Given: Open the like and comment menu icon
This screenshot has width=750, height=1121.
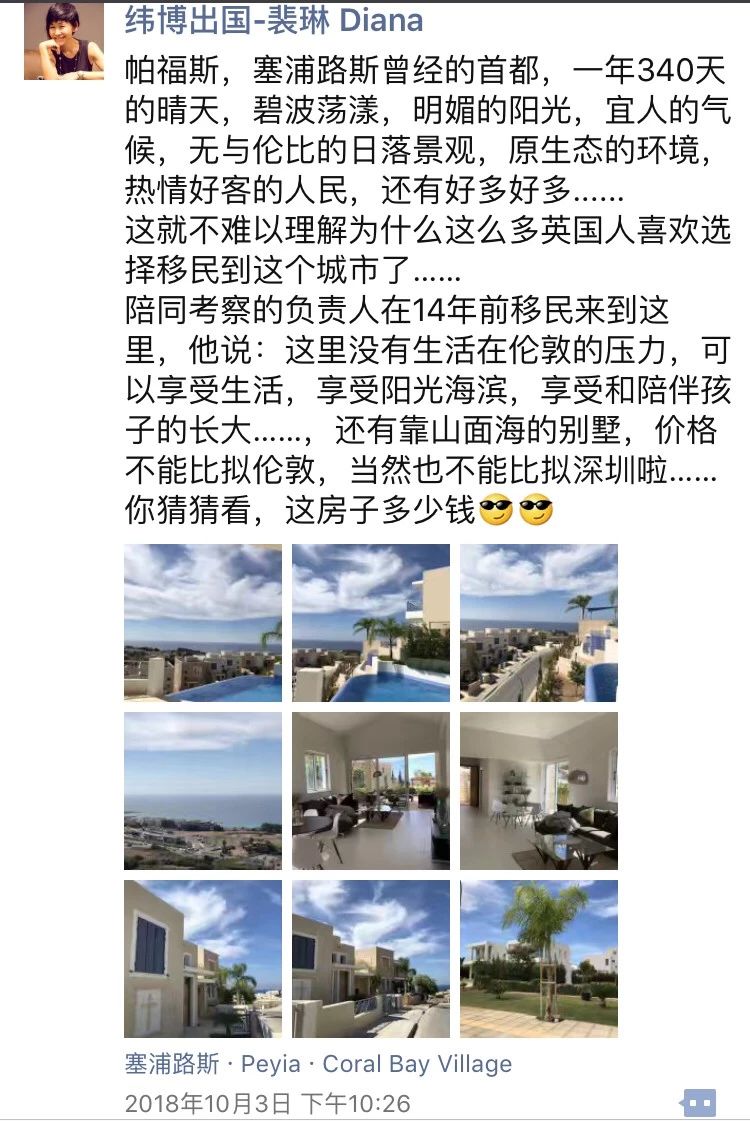Looking at the screenshot, I should pyautogui.click(x=699, y=1102).
